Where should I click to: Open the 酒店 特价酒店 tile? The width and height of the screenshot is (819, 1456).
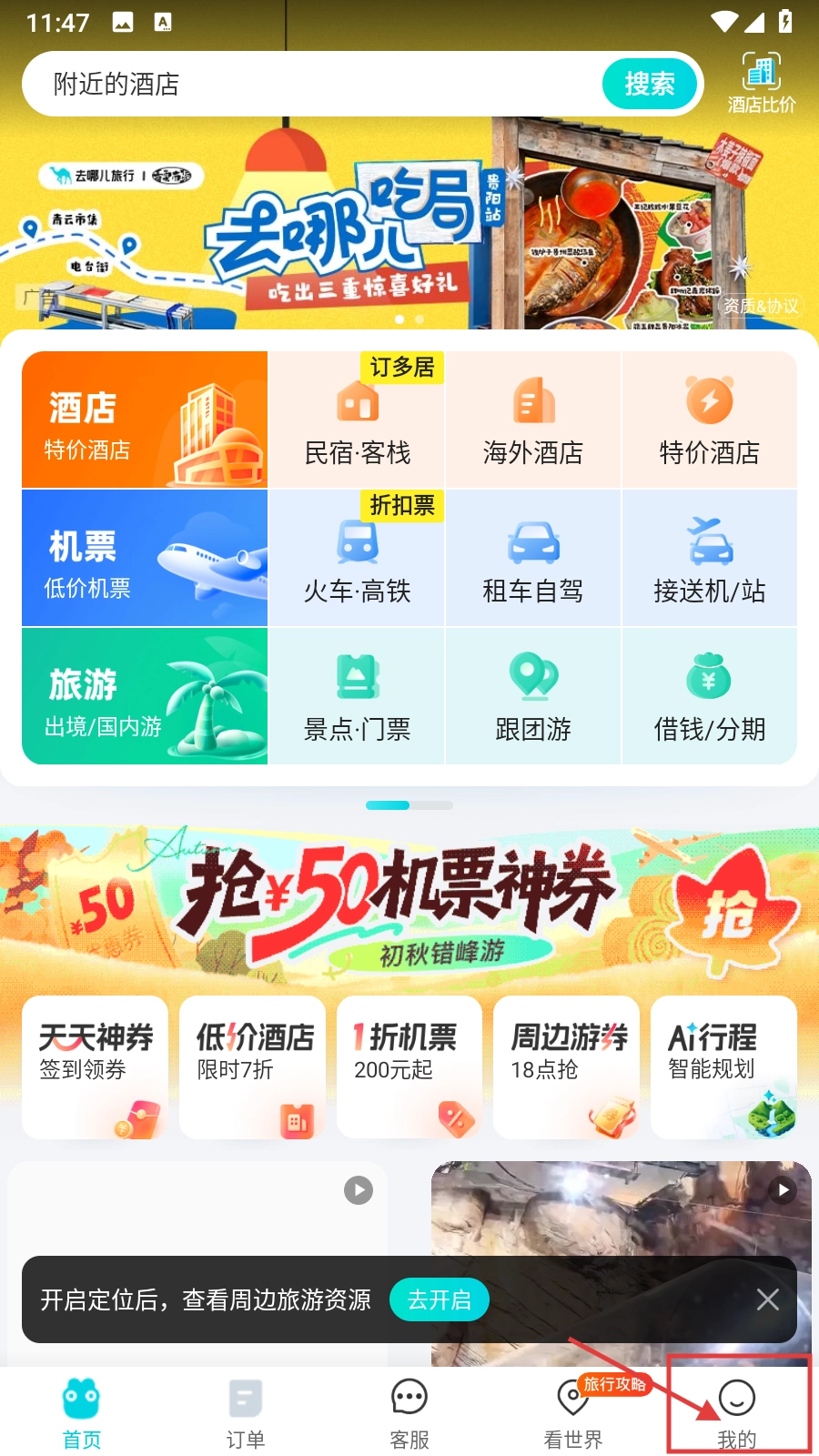[x=145, y=420]
